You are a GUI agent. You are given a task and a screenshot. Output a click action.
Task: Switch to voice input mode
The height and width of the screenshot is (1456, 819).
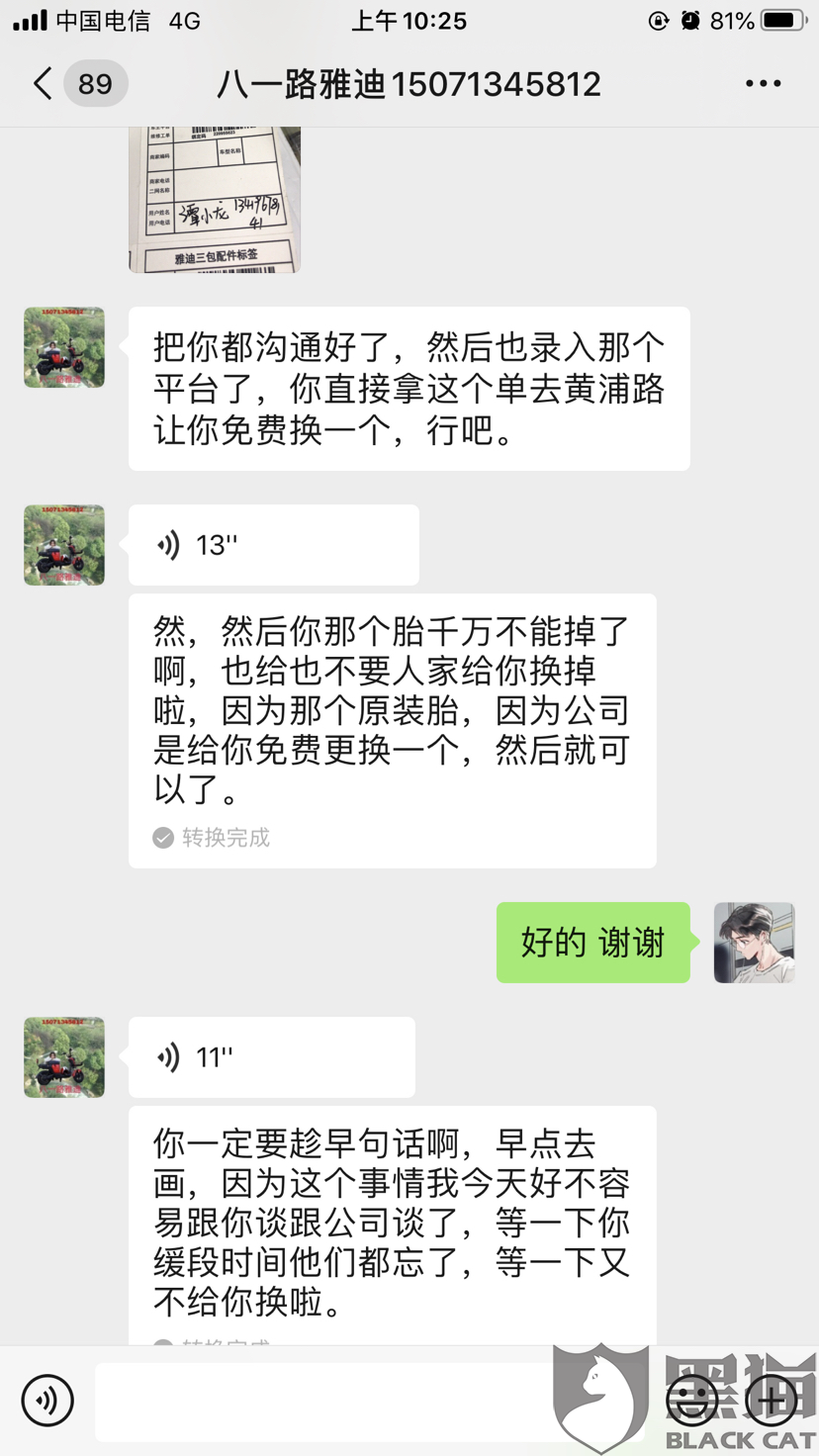[x=46, y=1400]
